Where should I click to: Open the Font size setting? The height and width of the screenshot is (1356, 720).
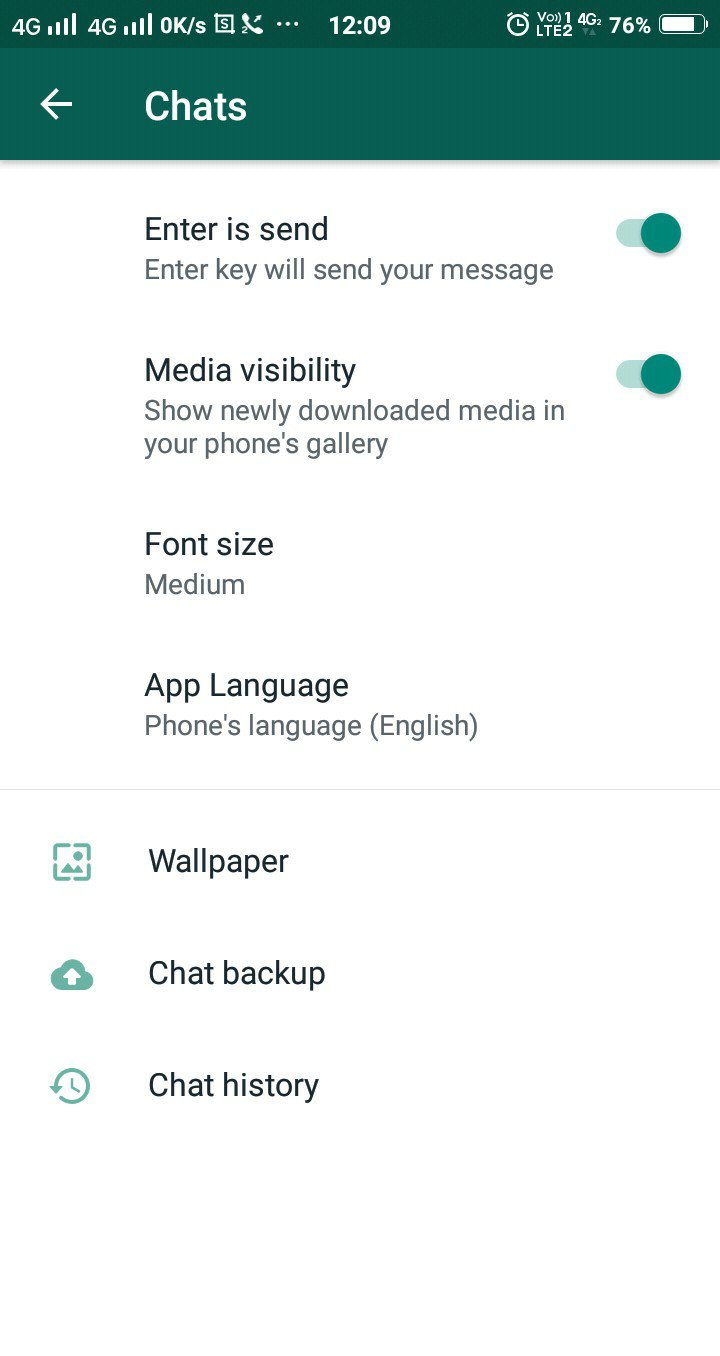pyautogui.click(x=209, y=563)
